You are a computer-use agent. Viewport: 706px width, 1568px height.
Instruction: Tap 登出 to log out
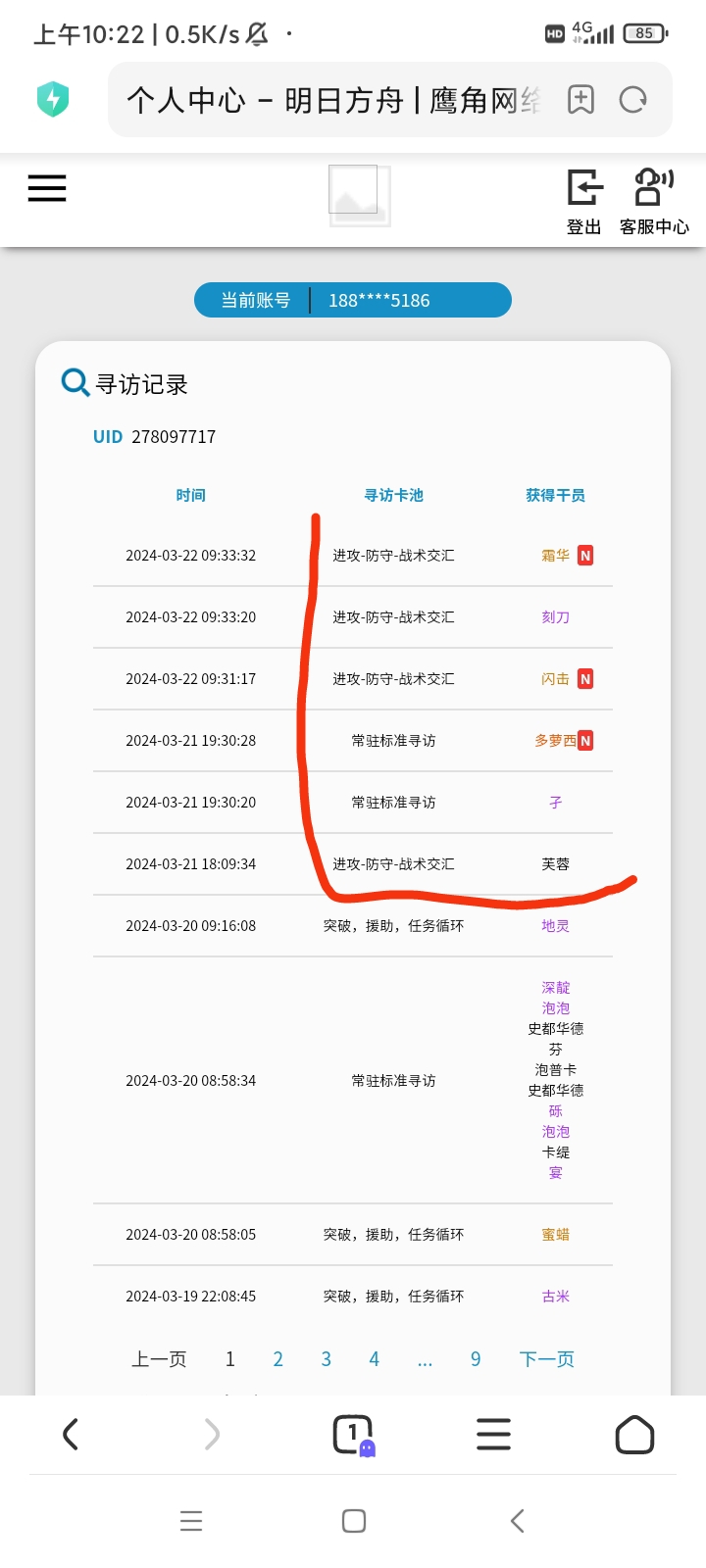pos(584,201)
